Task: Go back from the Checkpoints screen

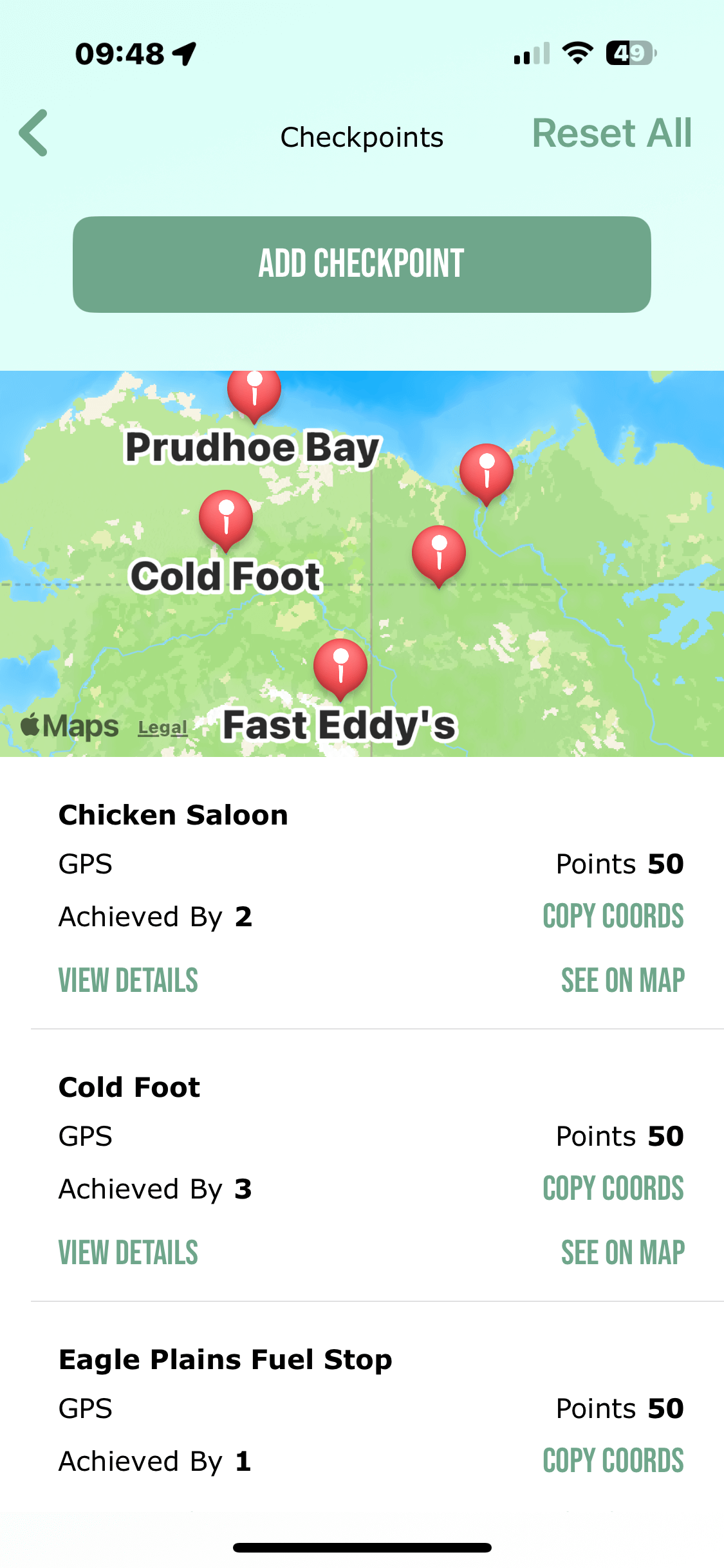Action: point(34,133)
